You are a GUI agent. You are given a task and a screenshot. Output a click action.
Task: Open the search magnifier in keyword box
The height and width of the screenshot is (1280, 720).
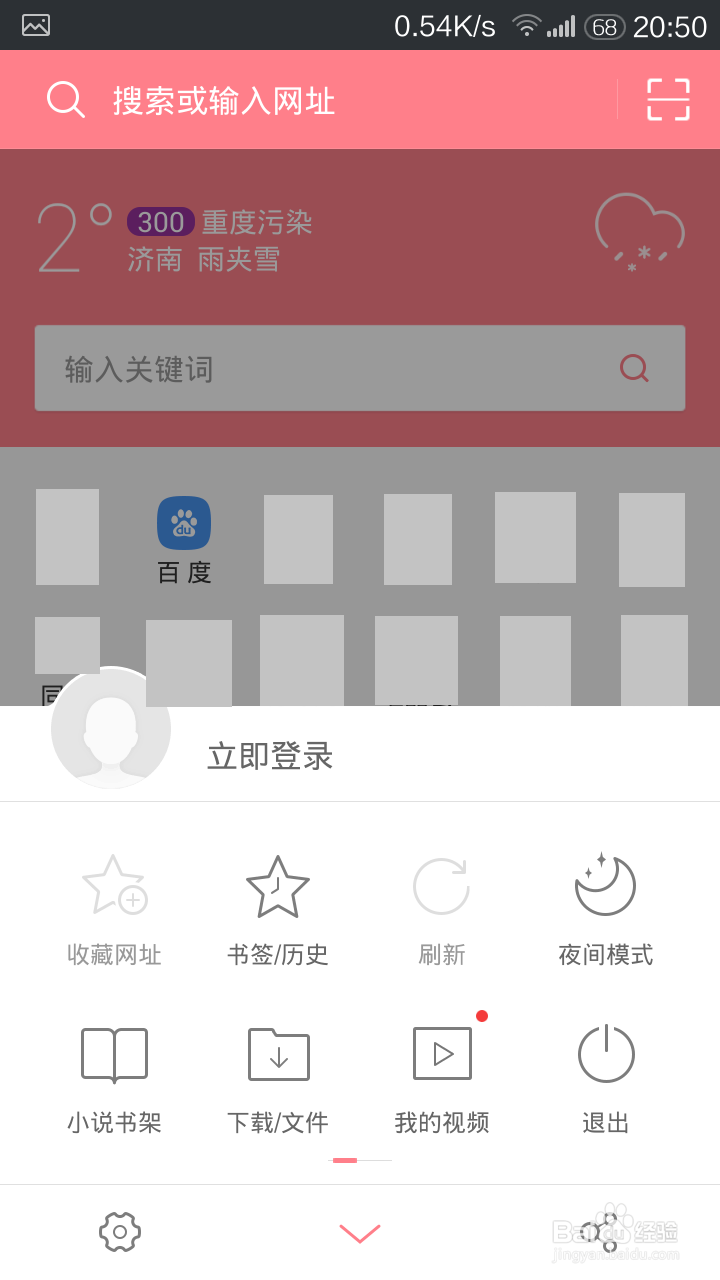(633, 368)
